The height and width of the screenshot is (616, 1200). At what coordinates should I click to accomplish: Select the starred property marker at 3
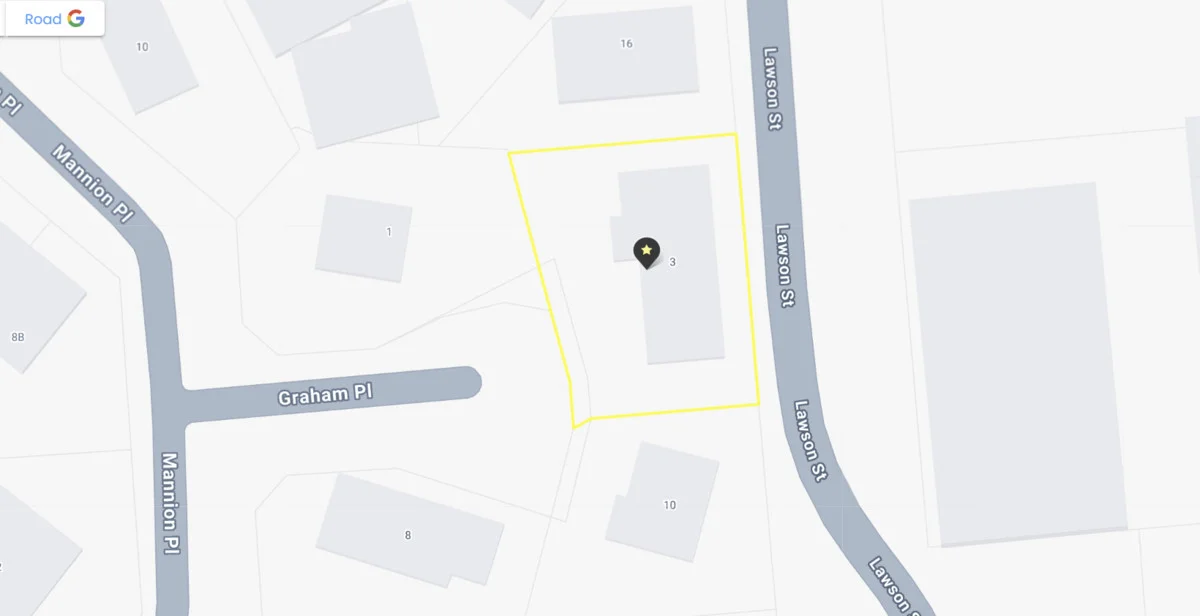pyautogui.click(x=647, y=252)
